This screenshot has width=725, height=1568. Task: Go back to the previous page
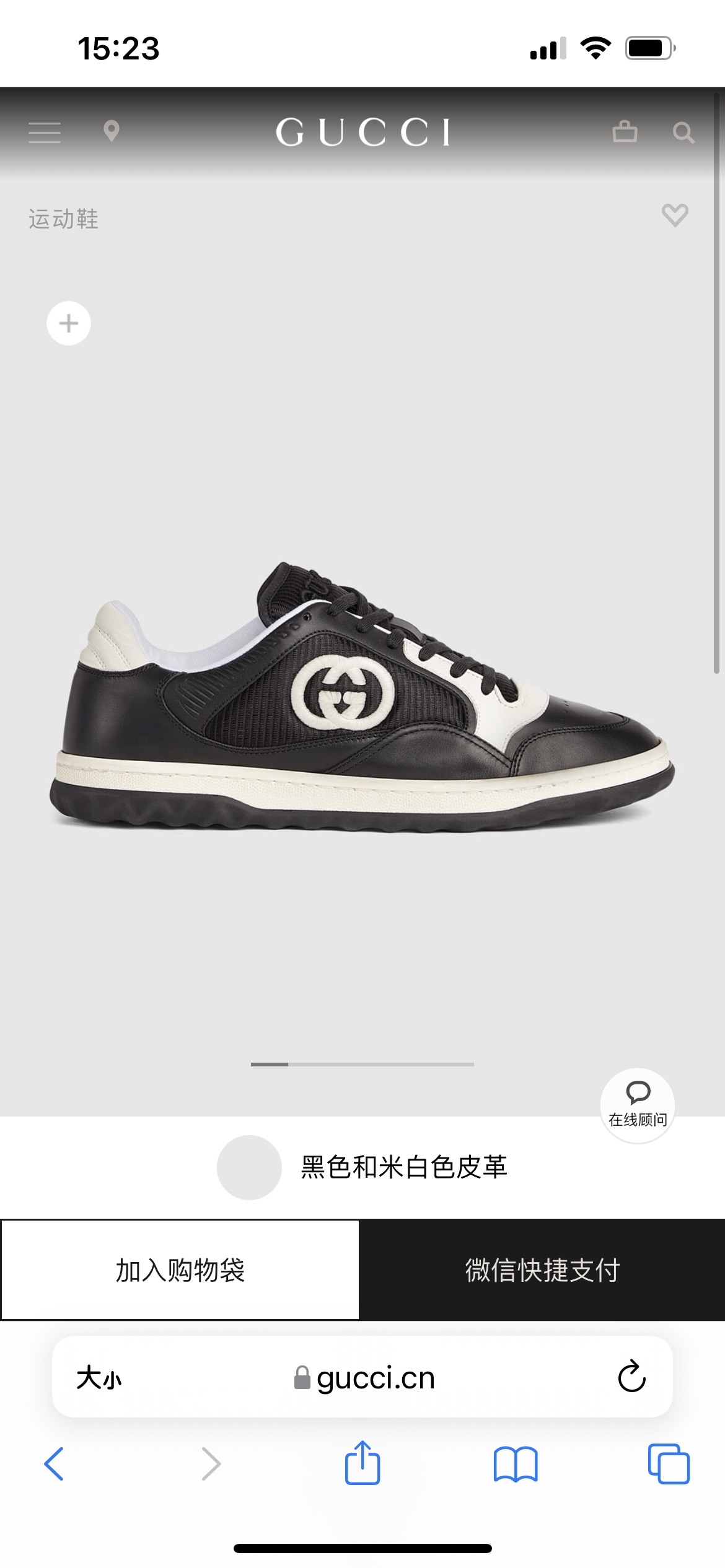point(55,1464)
